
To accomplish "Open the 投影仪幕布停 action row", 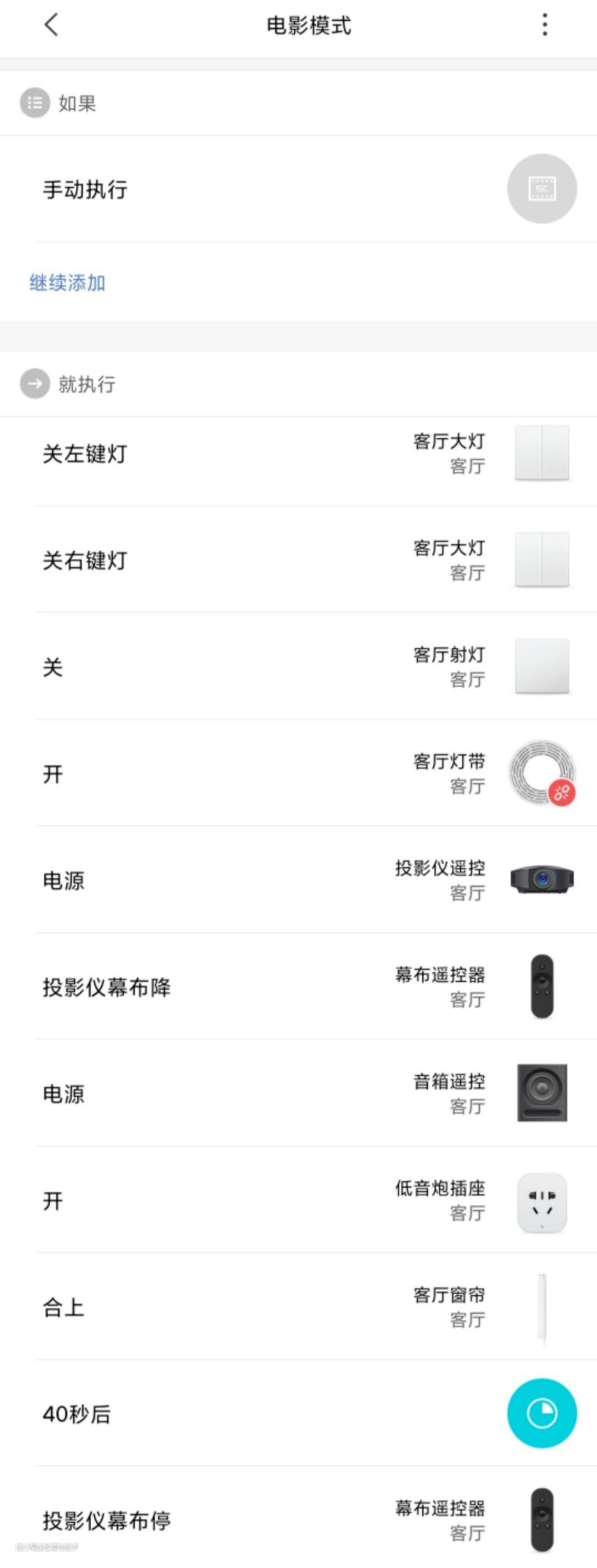I will 298,1520.
